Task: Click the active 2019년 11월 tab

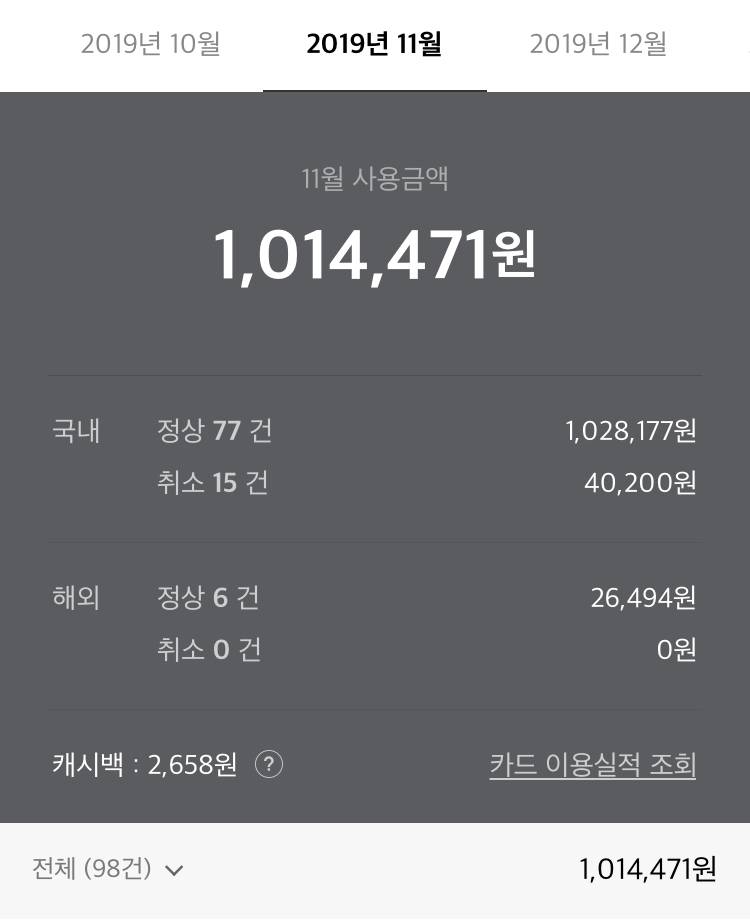Action: coord(374,44)
